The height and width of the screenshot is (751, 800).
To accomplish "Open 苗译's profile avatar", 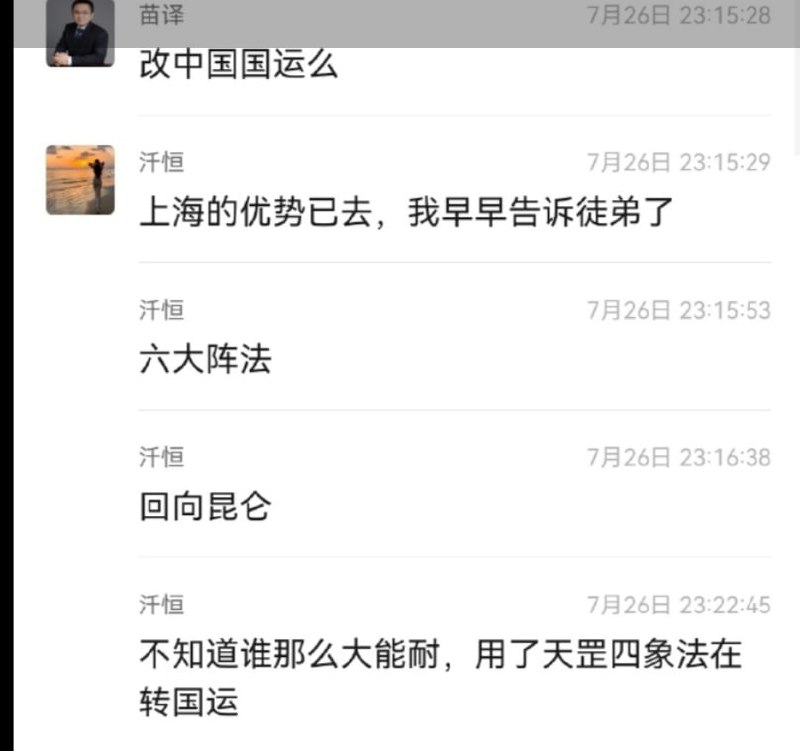I will pos(81,33).
